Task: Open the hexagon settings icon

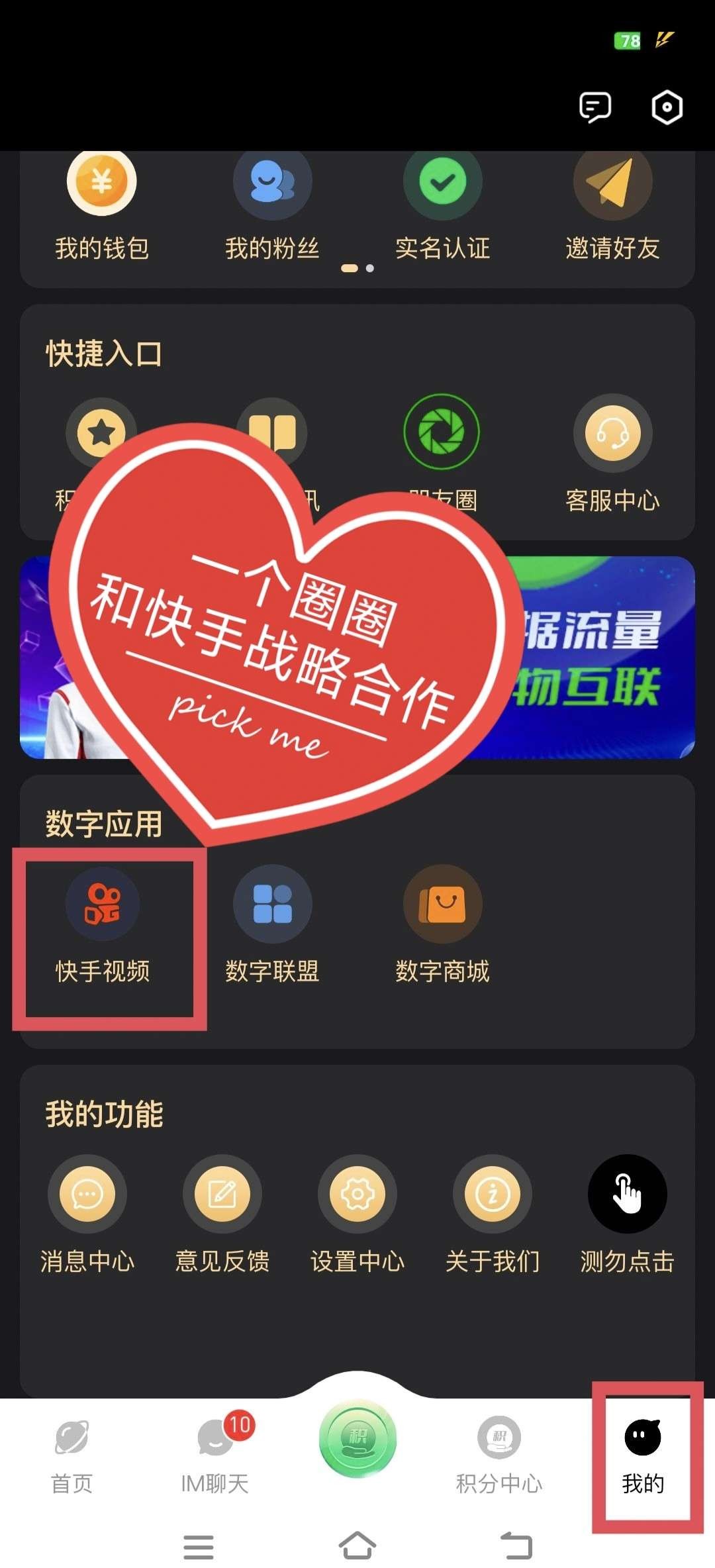Action: point(667,107)
